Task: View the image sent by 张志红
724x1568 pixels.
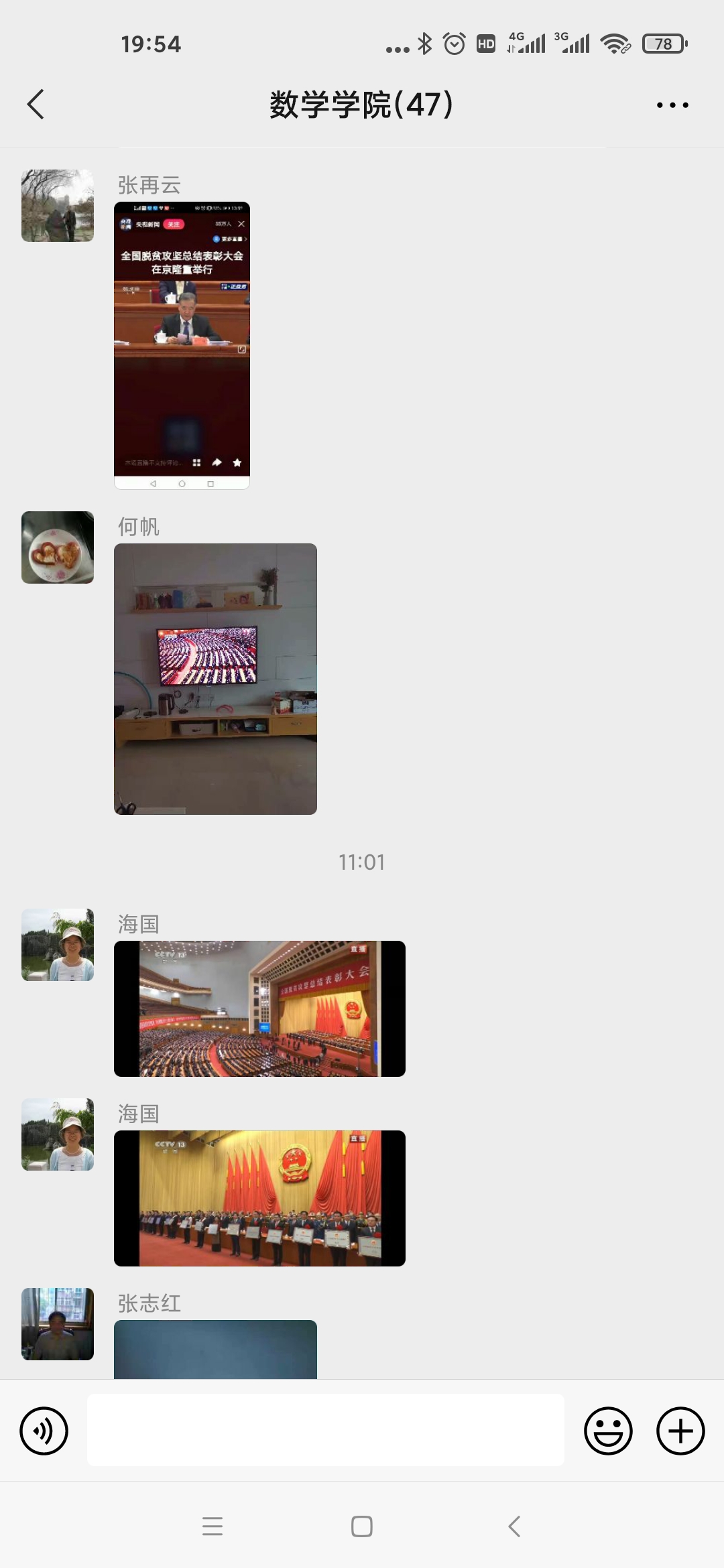Action: (x=215, y=1349)
